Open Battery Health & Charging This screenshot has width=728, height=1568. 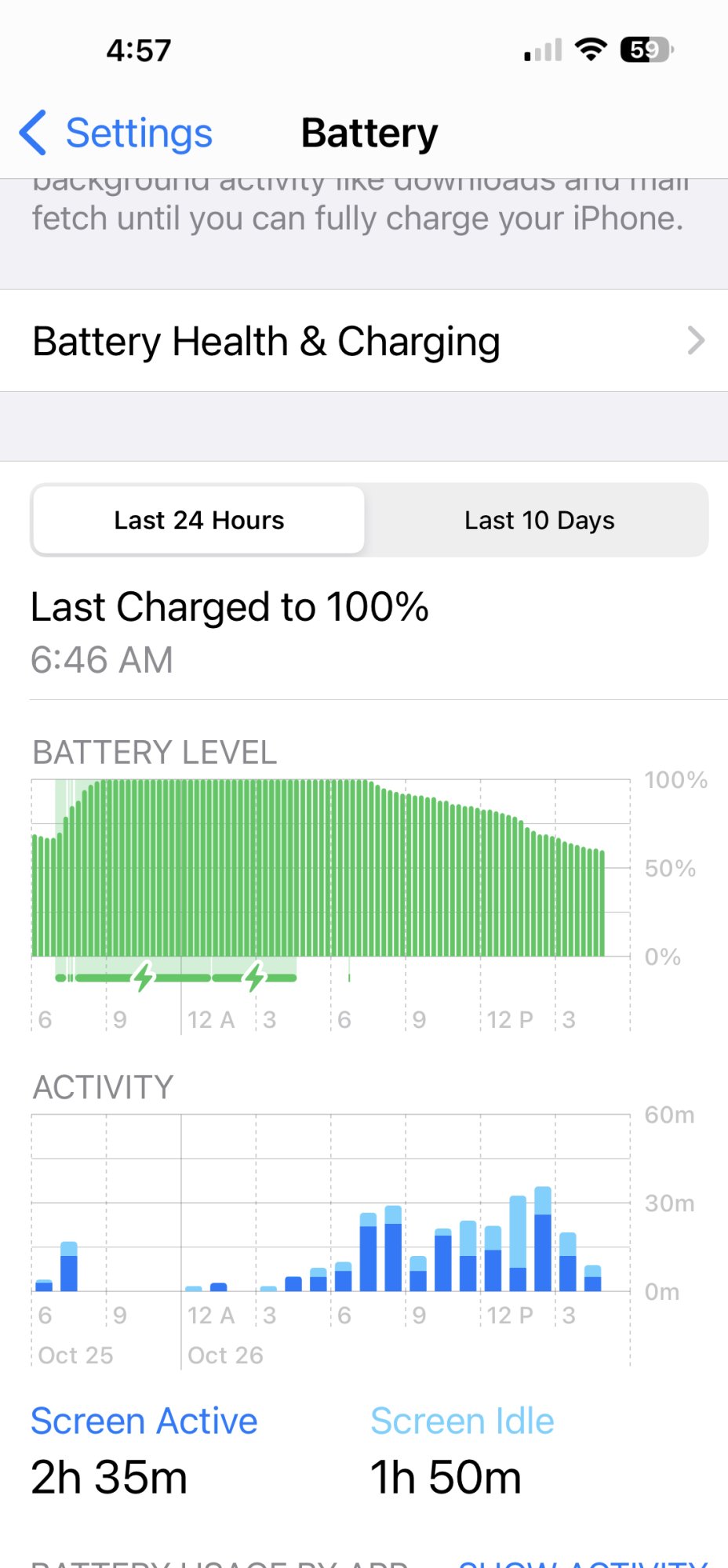click(364, 341)
